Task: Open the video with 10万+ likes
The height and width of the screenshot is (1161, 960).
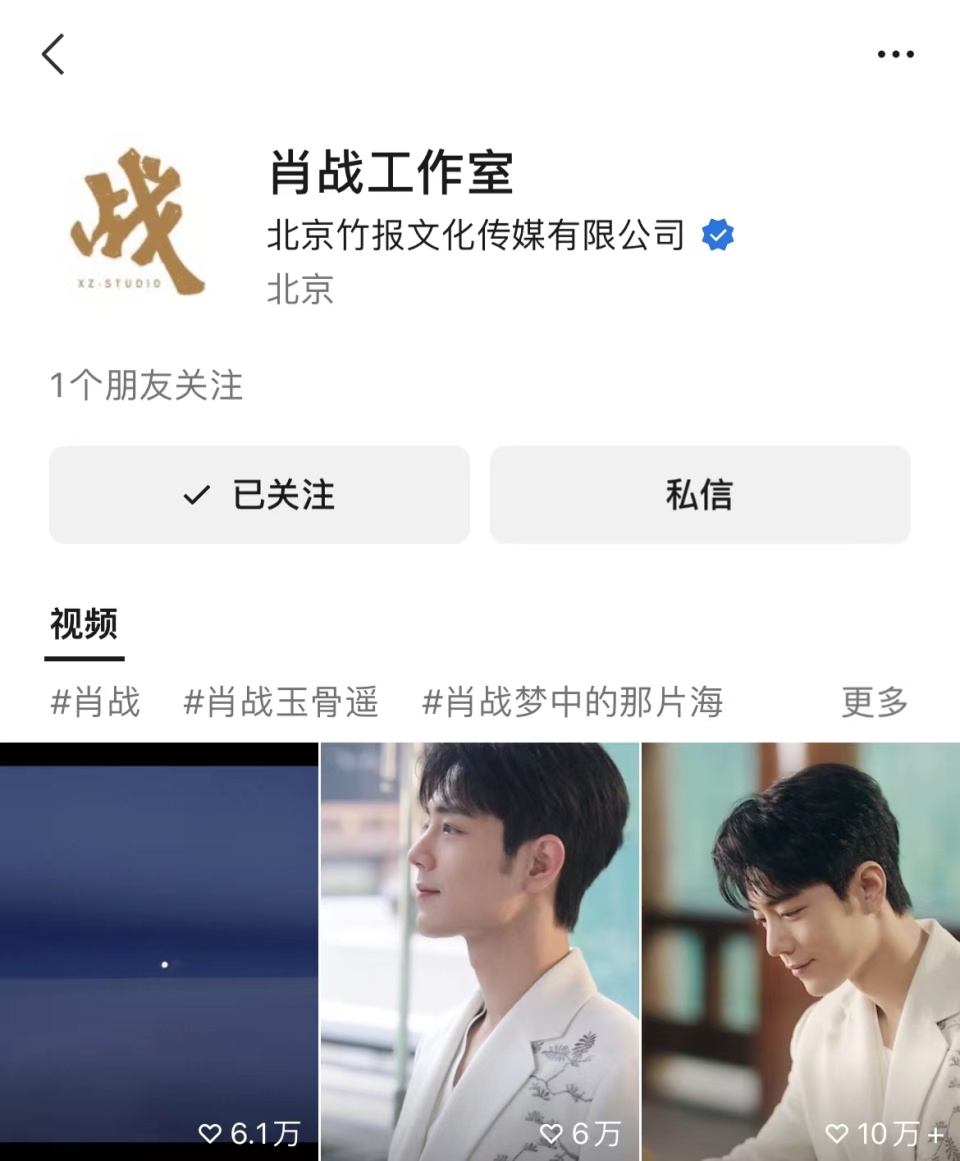Action: (x=800, y=950)
